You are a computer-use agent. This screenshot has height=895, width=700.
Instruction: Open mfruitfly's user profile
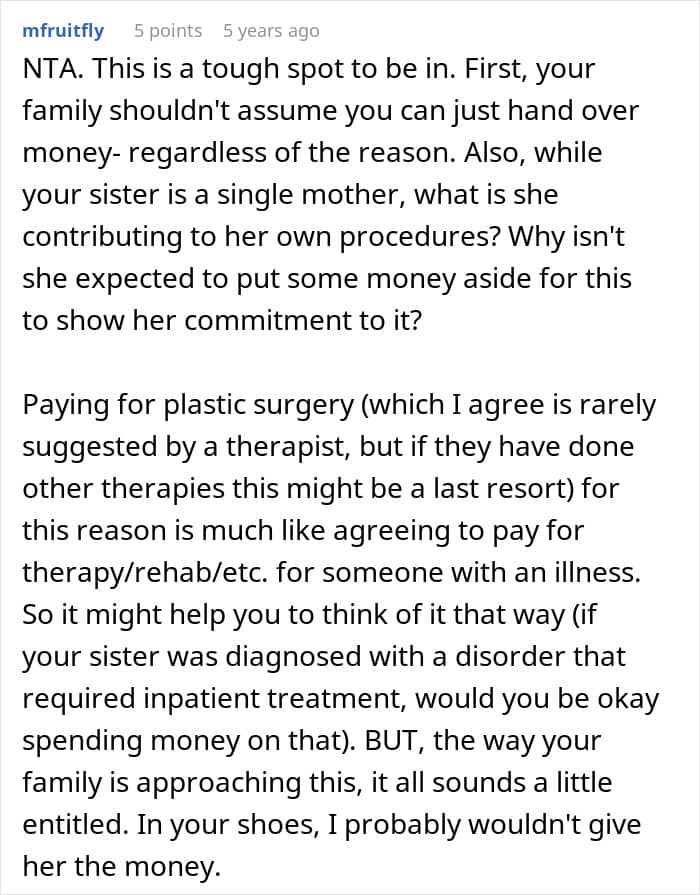[63, 31]
